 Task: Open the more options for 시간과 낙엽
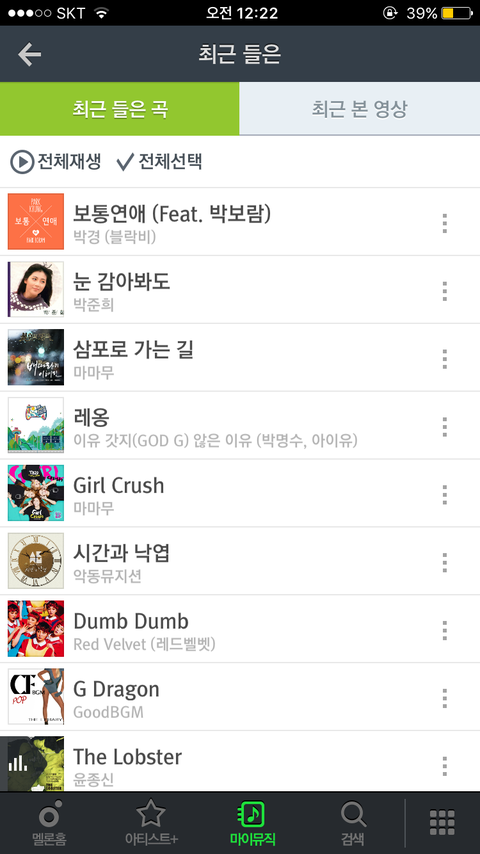pos(445,563)
